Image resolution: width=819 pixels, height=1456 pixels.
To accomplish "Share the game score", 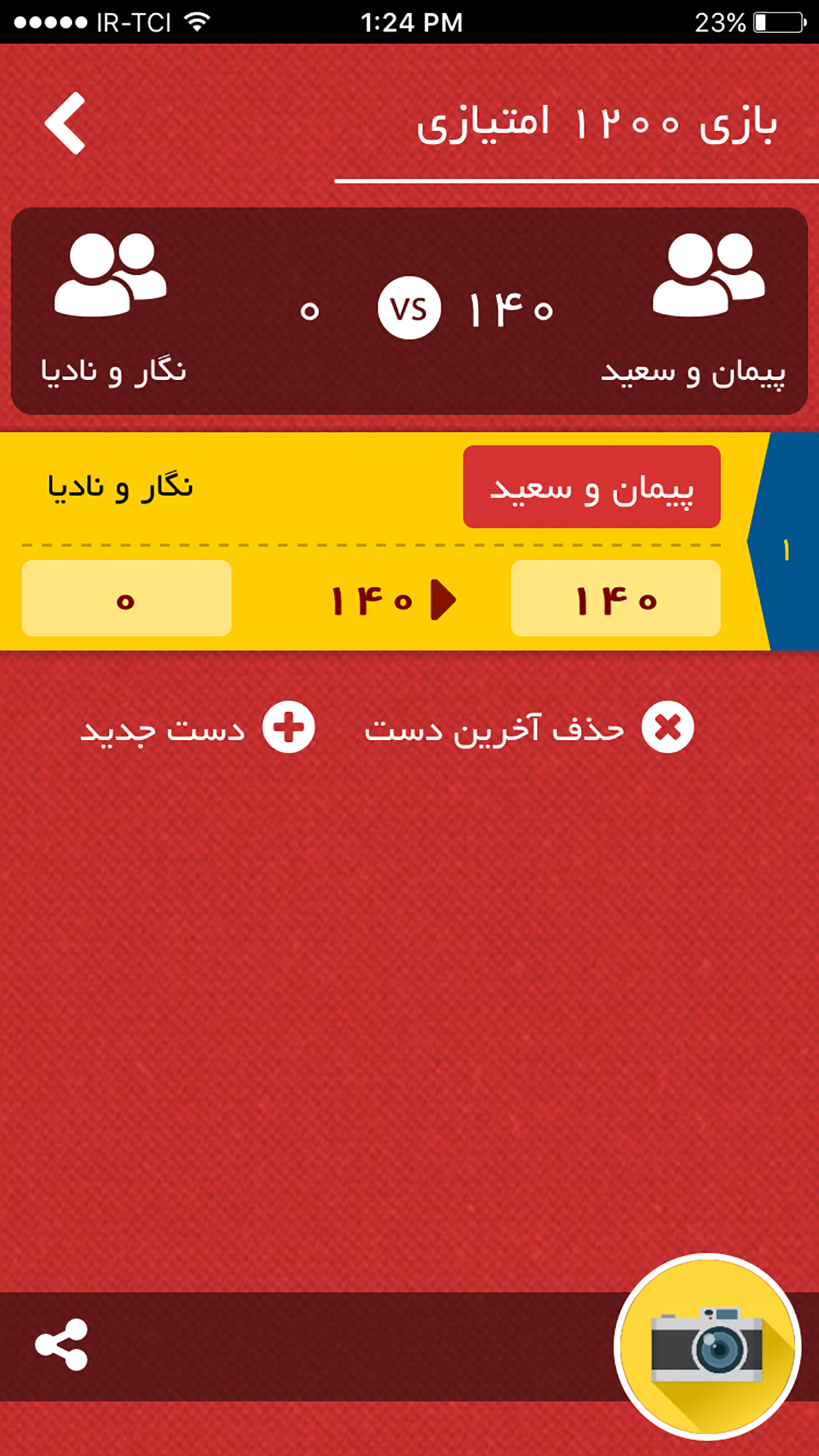I will 61,1345.
